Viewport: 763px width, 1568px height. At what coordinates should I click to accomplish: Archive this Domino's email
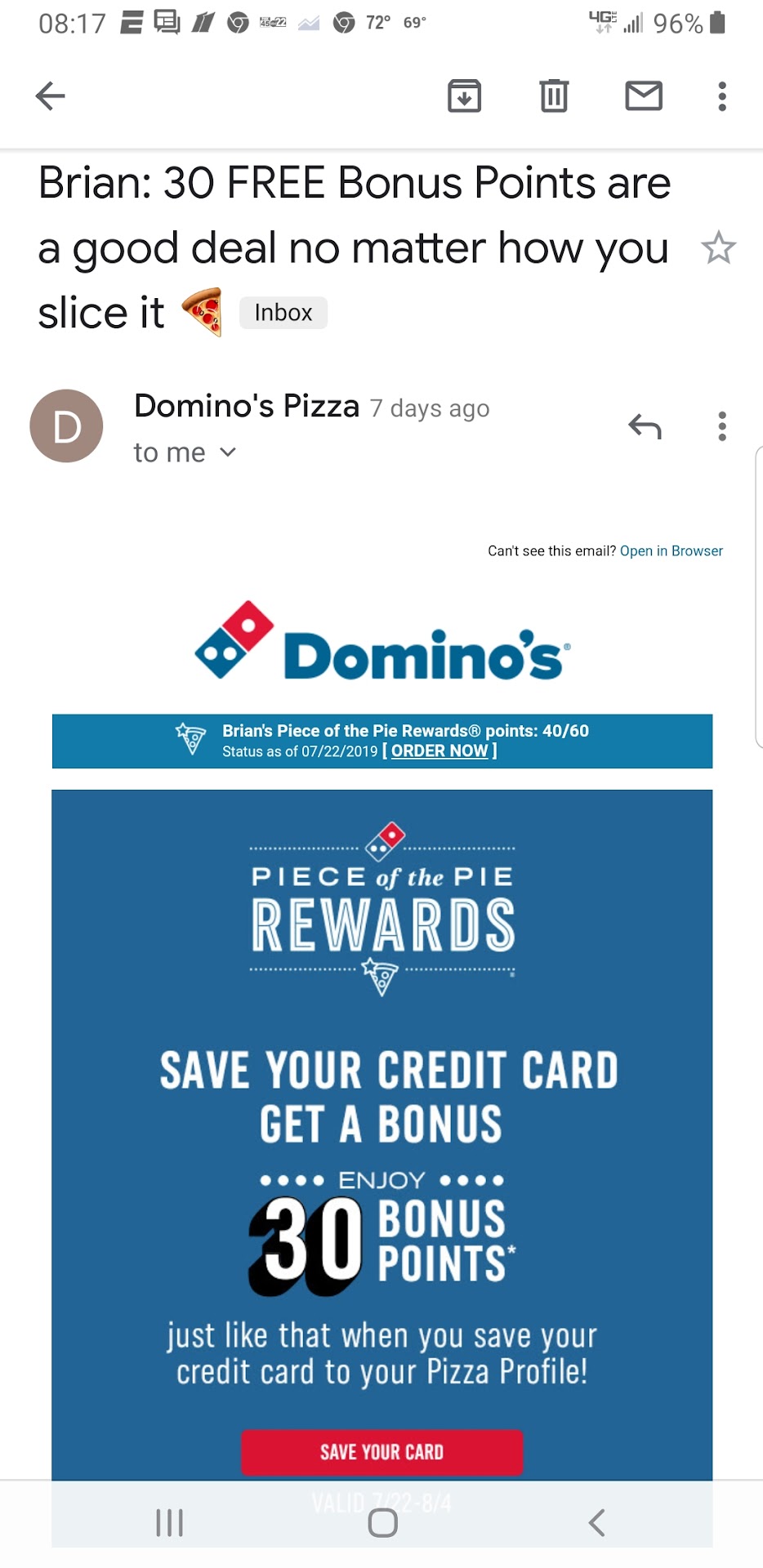(464, 96)
